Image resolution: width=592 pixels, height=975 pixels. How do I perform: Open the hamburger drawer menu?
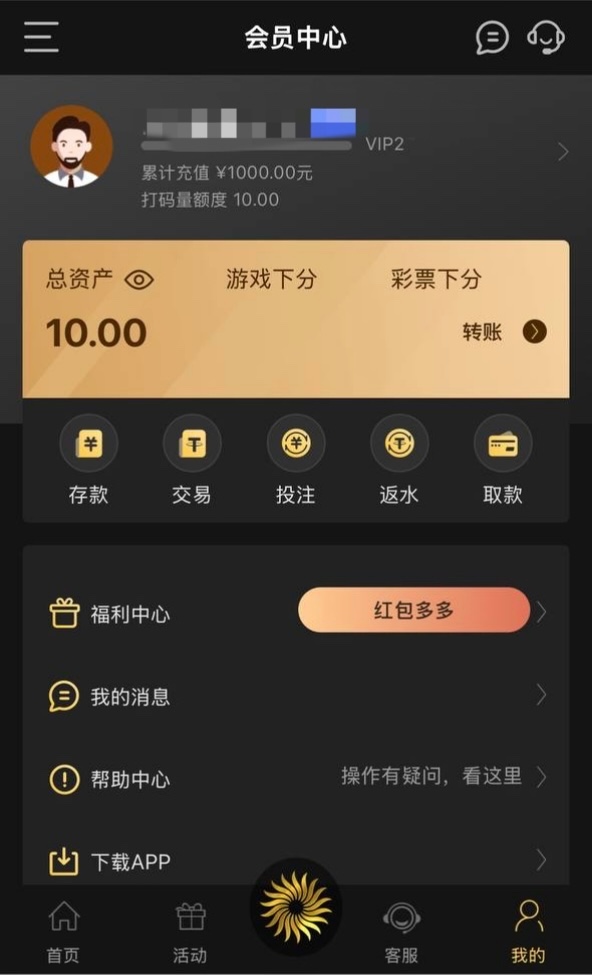pos(42,37)
